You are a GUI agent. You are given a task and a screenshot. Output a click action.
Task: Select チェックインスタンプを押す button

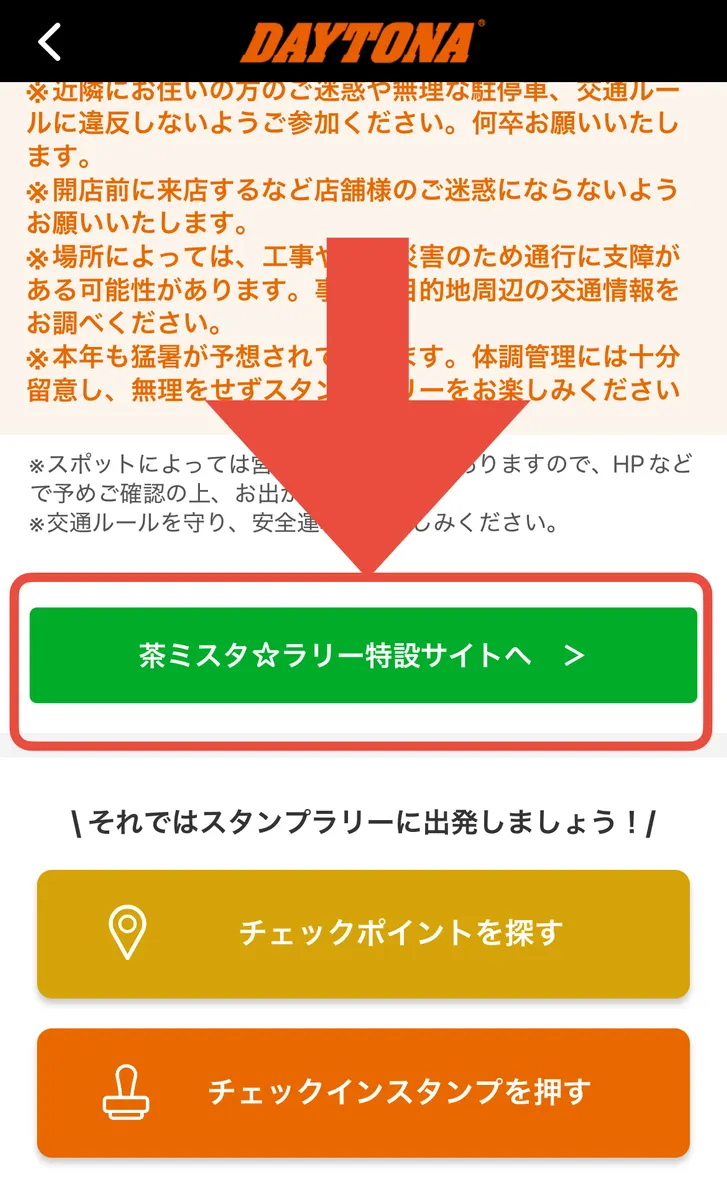(363, 1092)
